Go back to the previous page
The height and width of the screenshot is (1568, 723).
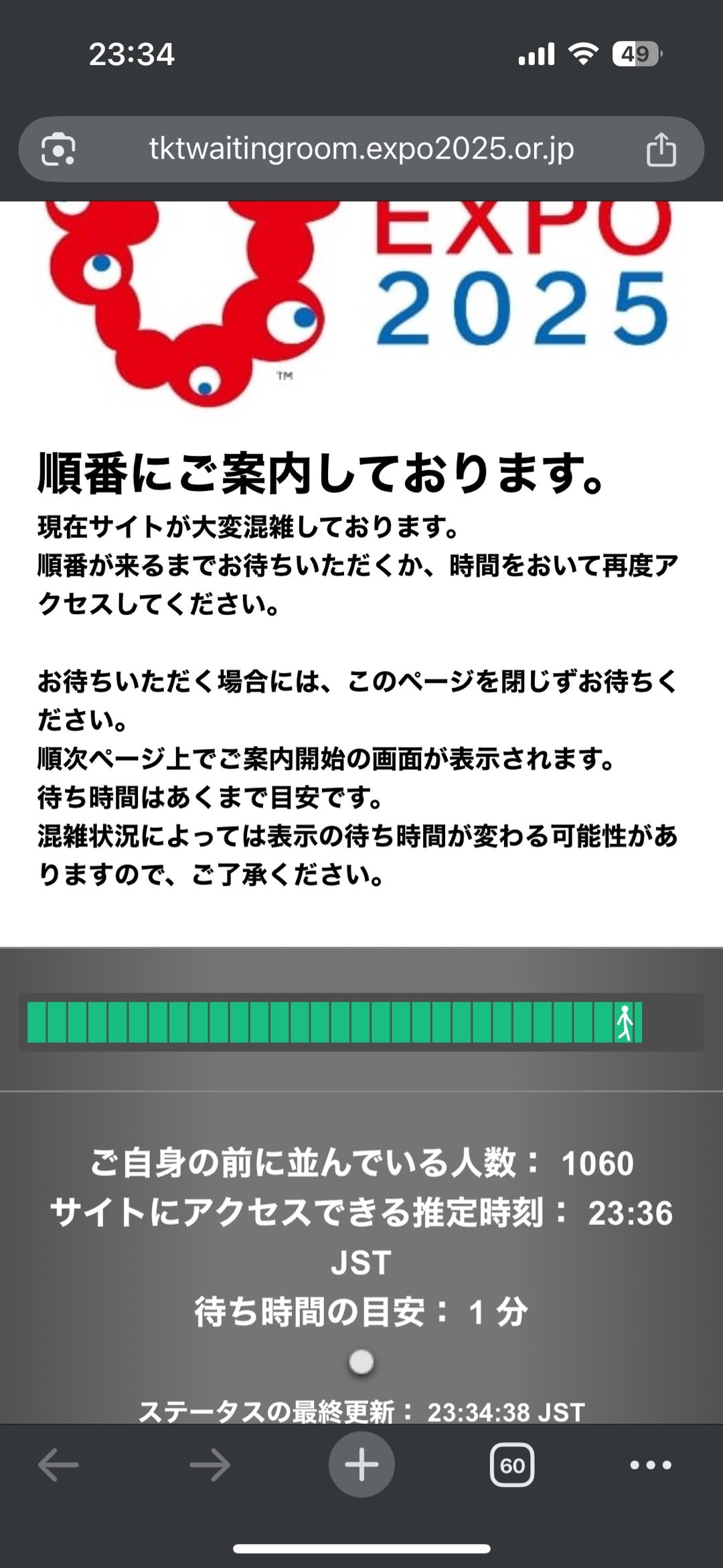[x=58, y=1466]
